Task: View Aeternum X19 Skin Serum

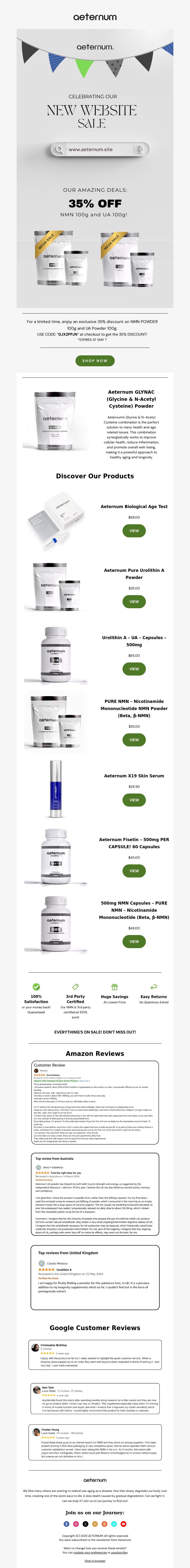Action: tap(133, 800)
